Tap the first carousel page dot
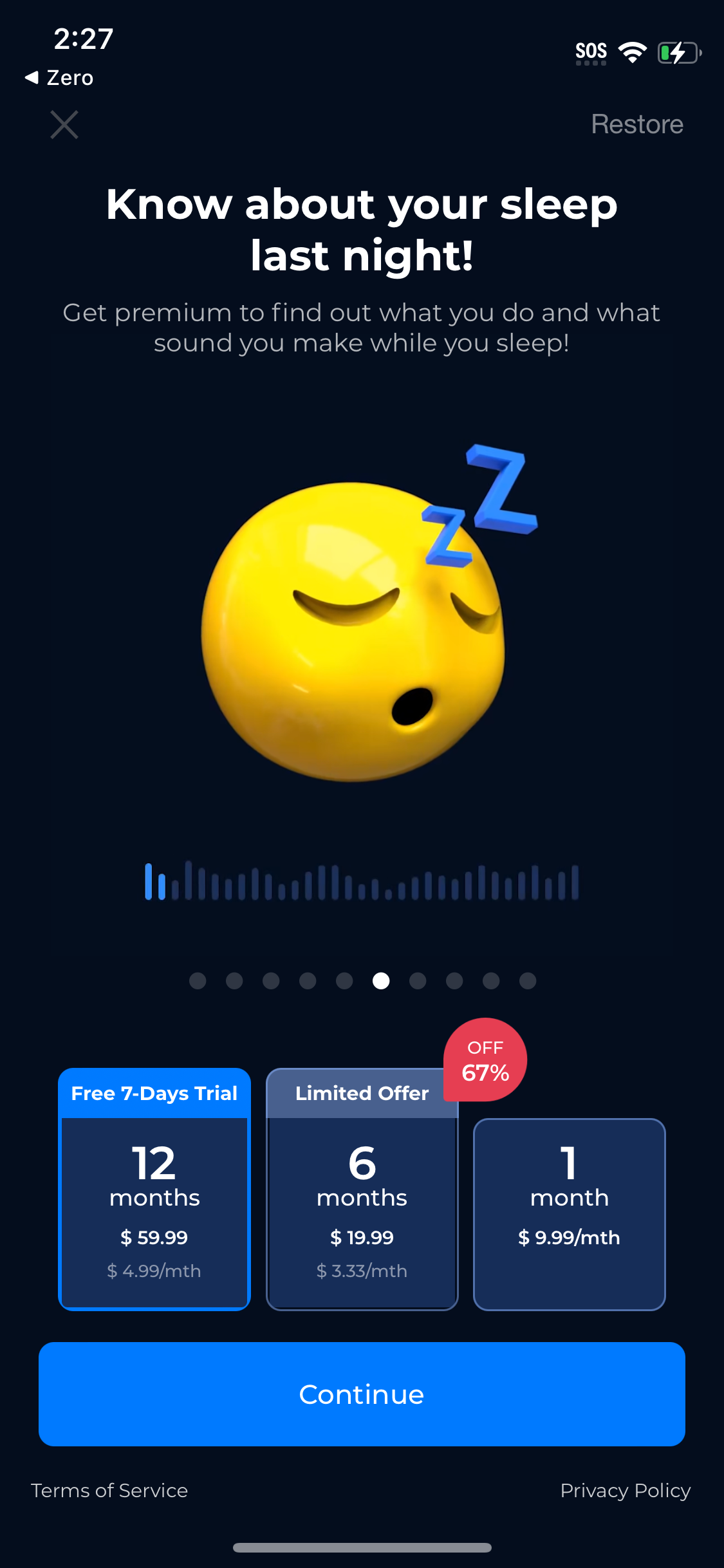The width and height of the screenshot is (724, 1568). (x=198, y=981)
